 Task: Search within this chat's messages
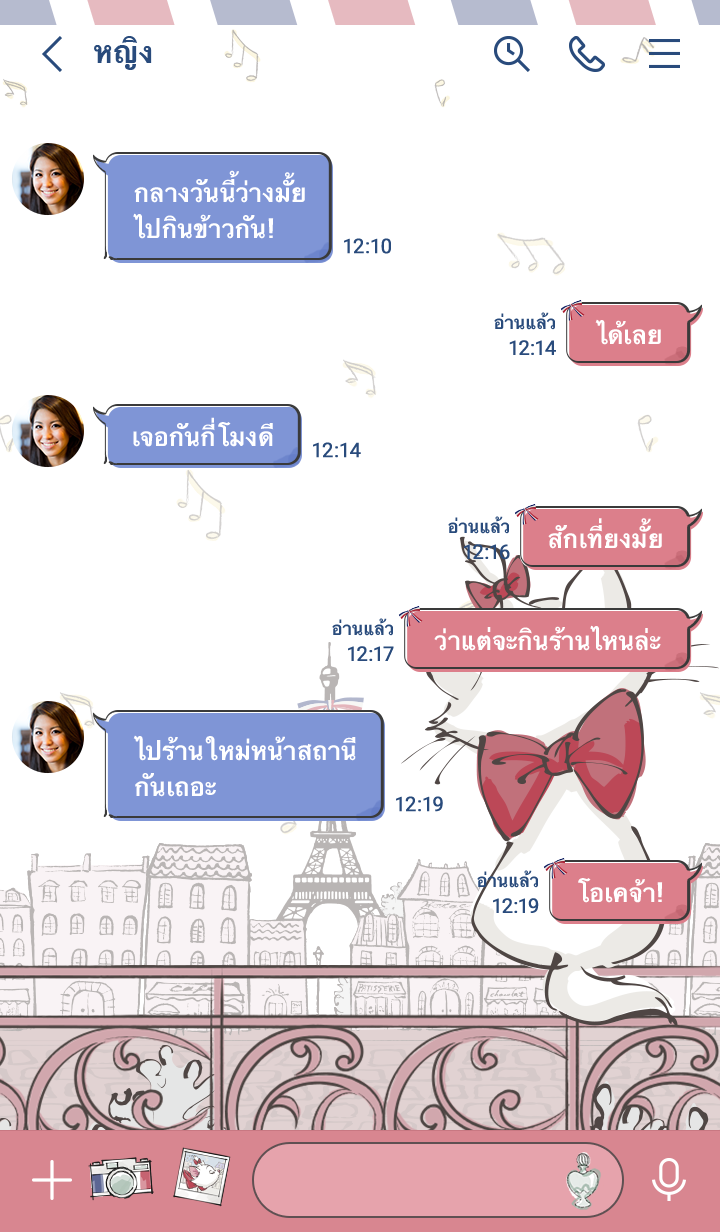511,54
